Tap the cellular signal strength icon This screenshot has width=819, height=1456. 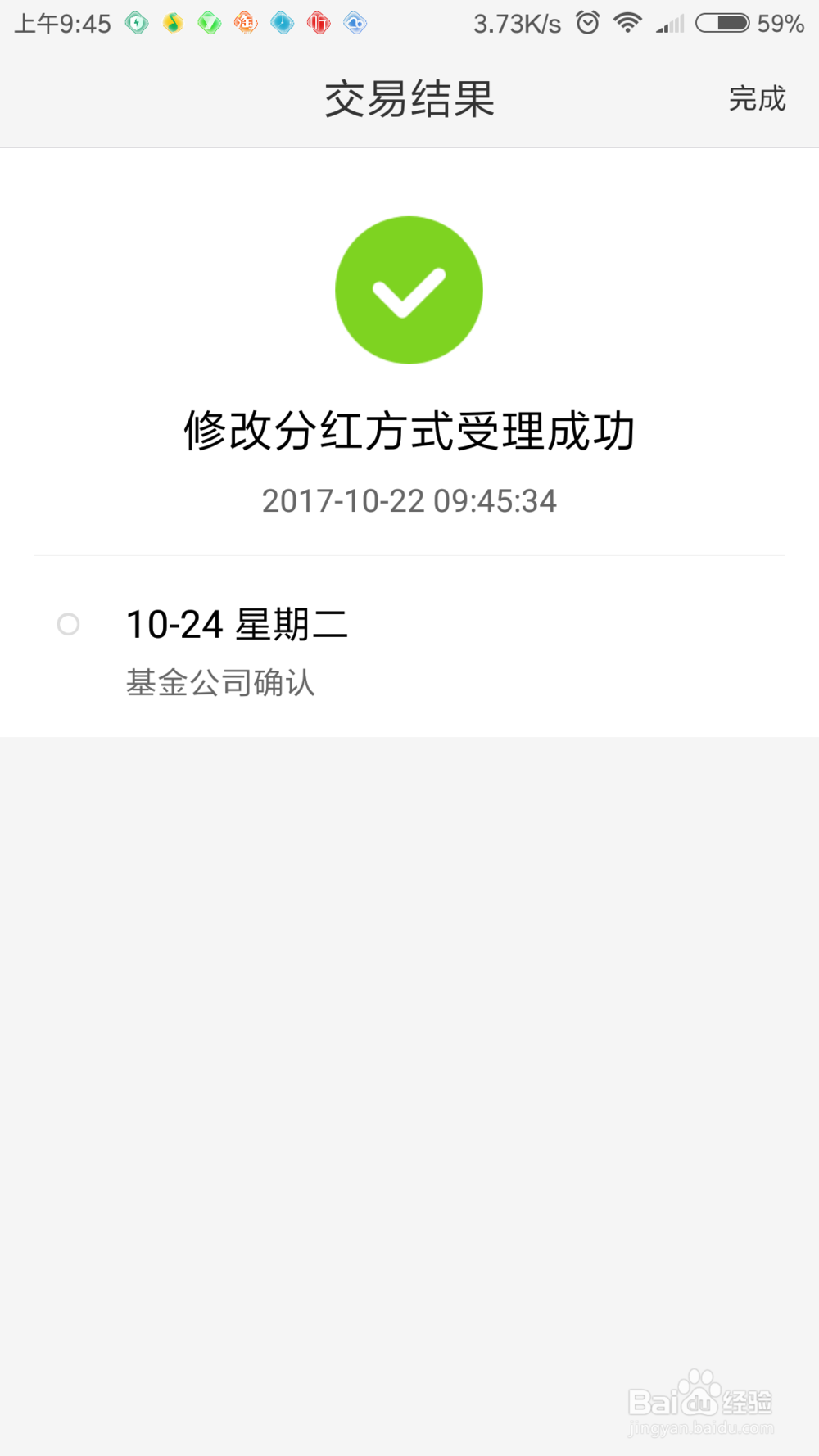pos(672,23)
